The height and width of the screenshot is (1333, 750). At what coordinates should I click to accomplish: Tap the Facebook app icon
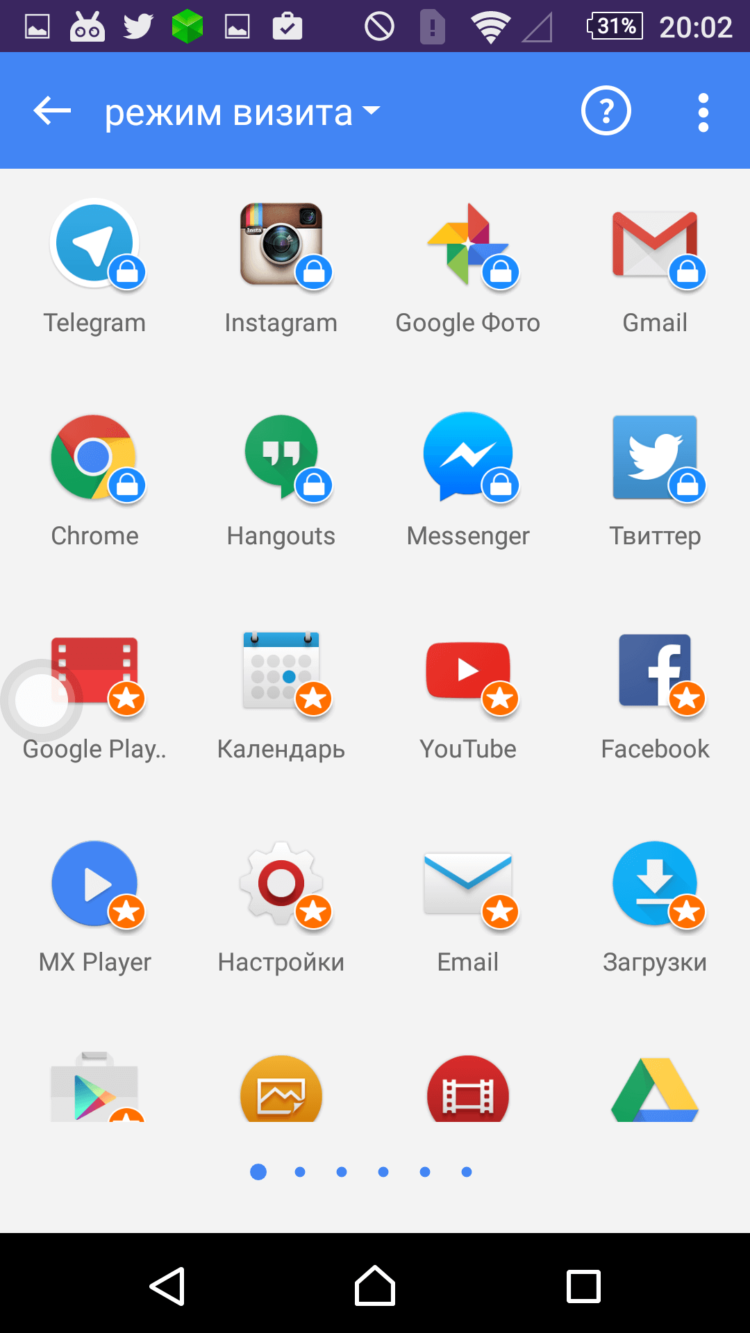pyautogui.click(x=655, y=671)
